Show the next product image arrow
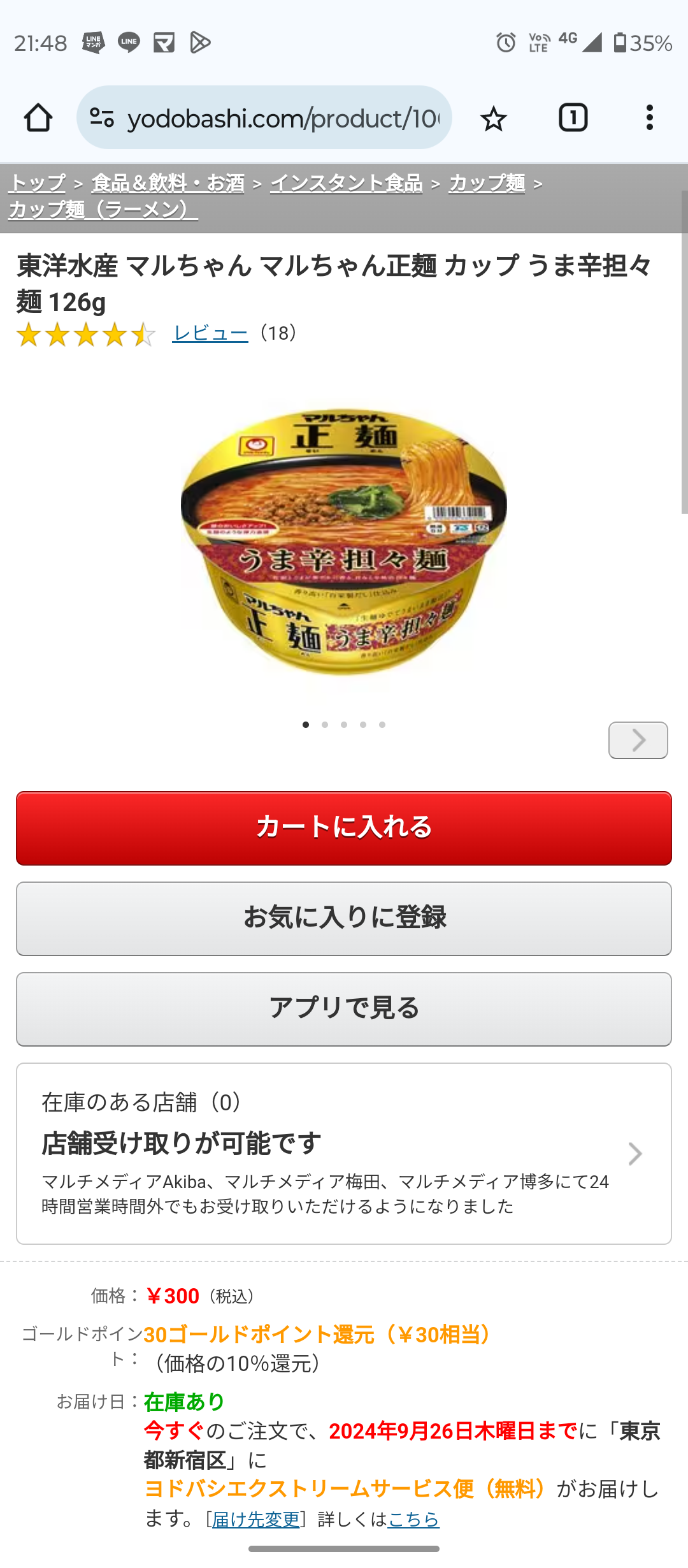This screenshot has height=1568, width=688. [x=638, y=740]
